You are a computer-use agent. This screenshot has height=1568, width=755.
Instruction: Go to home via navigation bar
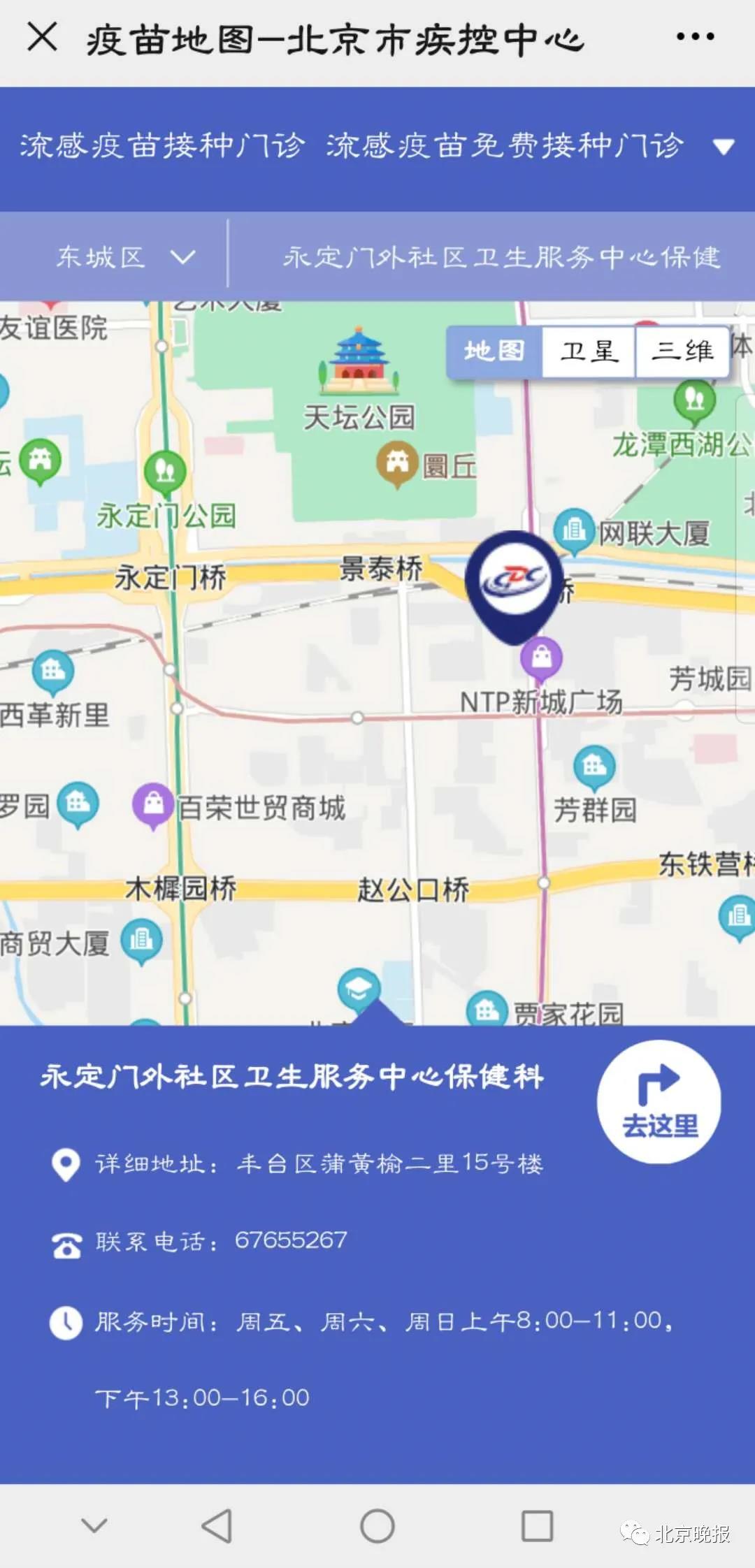tap(377, 1525)
